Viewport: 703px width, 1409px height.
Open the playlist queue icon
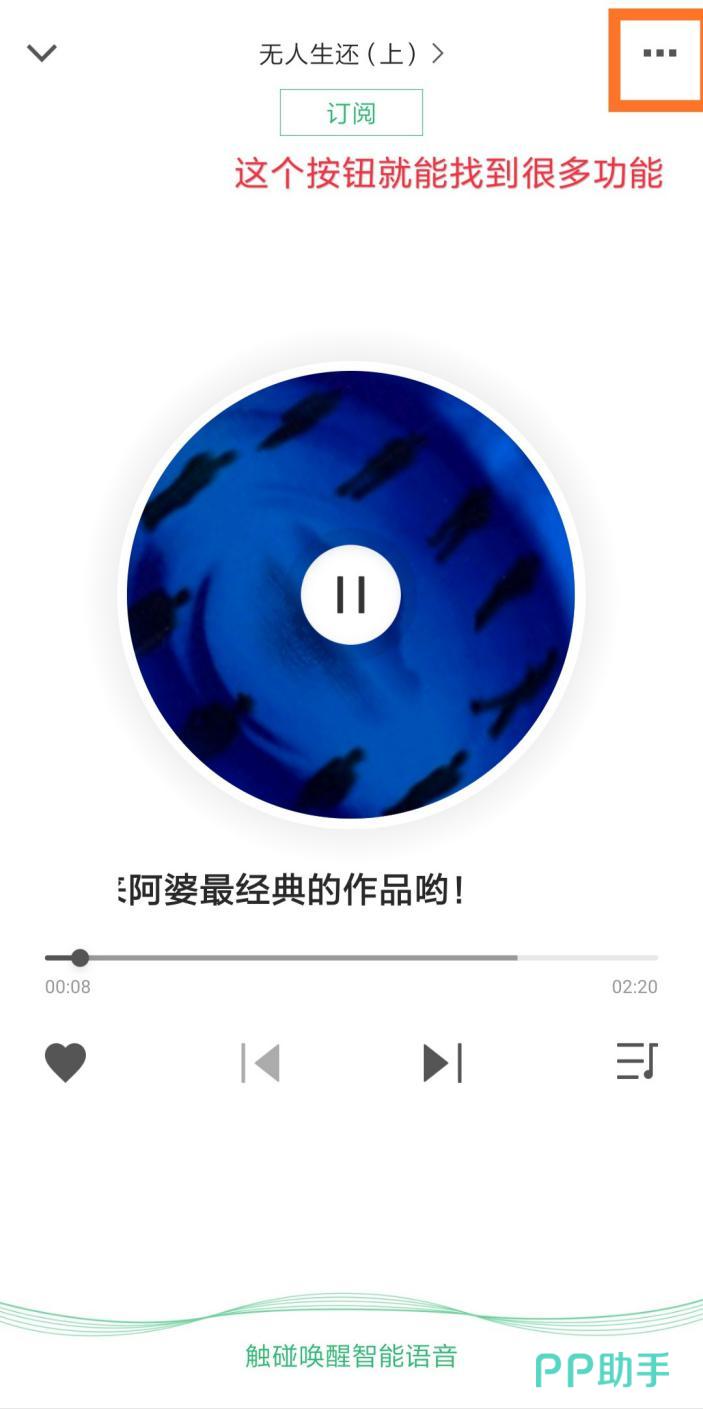[636, 1061]
